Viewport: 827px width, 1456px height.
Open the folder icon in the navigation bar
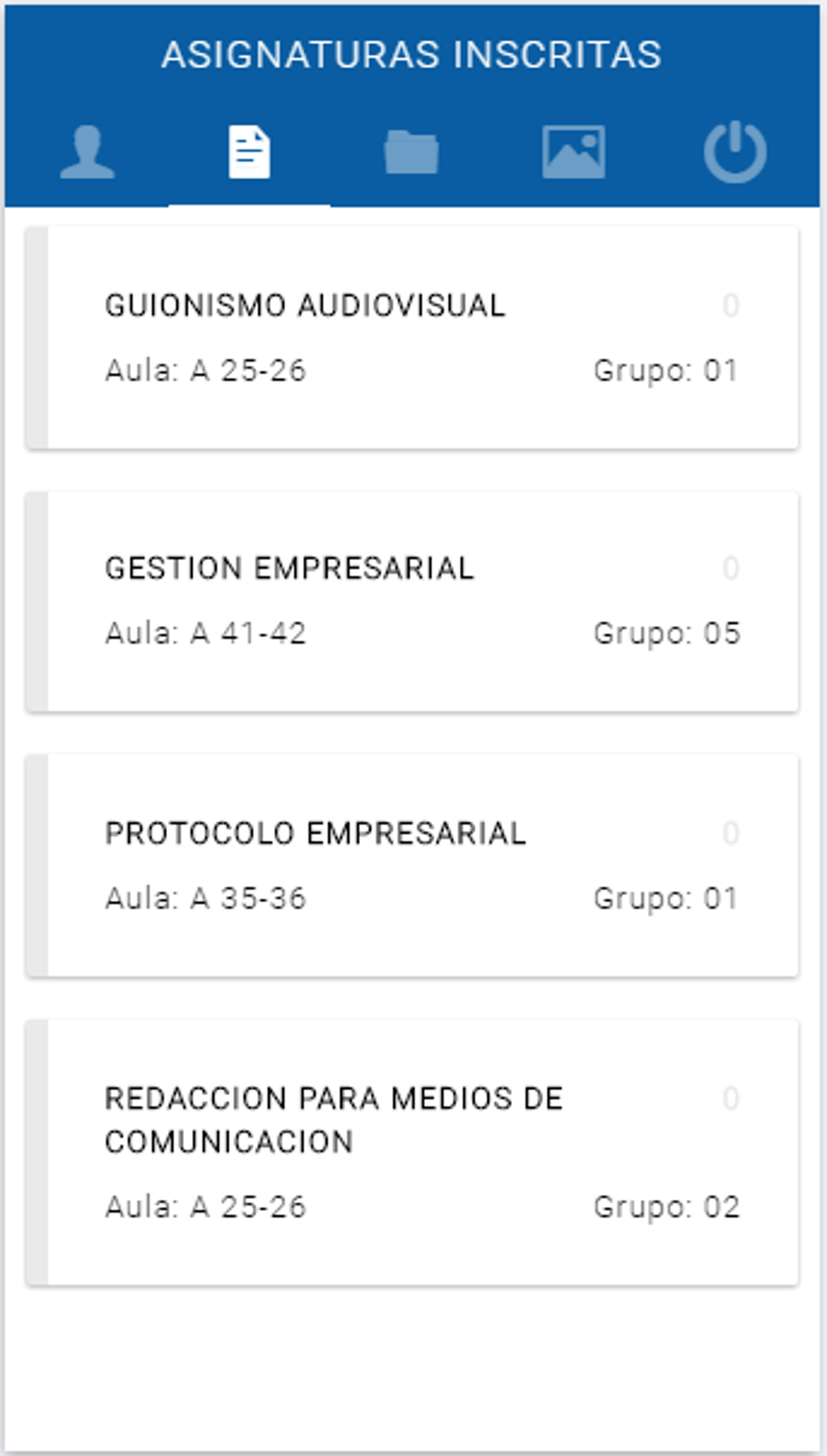412,151
